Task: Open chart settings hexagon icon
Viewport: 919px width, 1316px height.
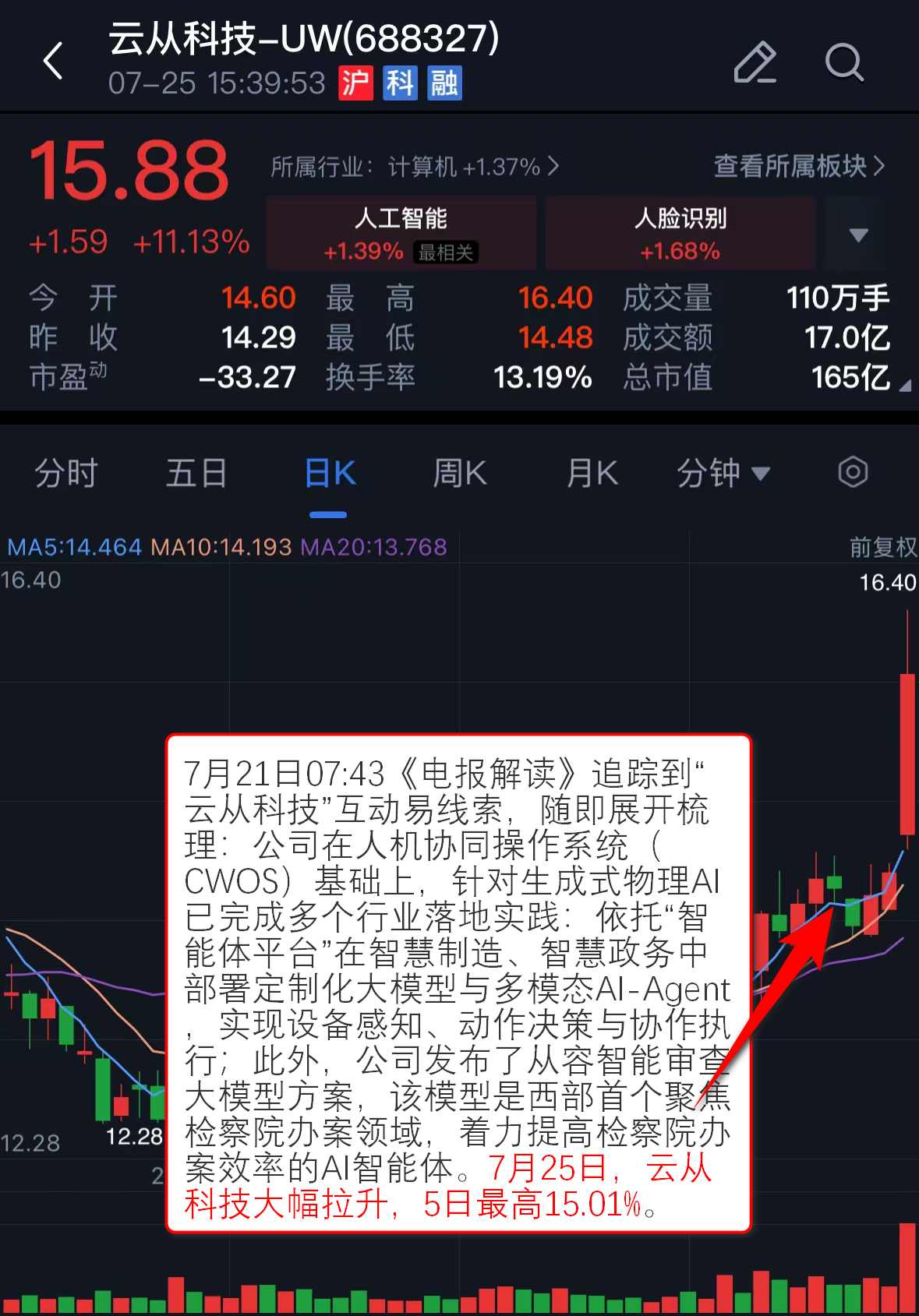Action: [853, 472]
